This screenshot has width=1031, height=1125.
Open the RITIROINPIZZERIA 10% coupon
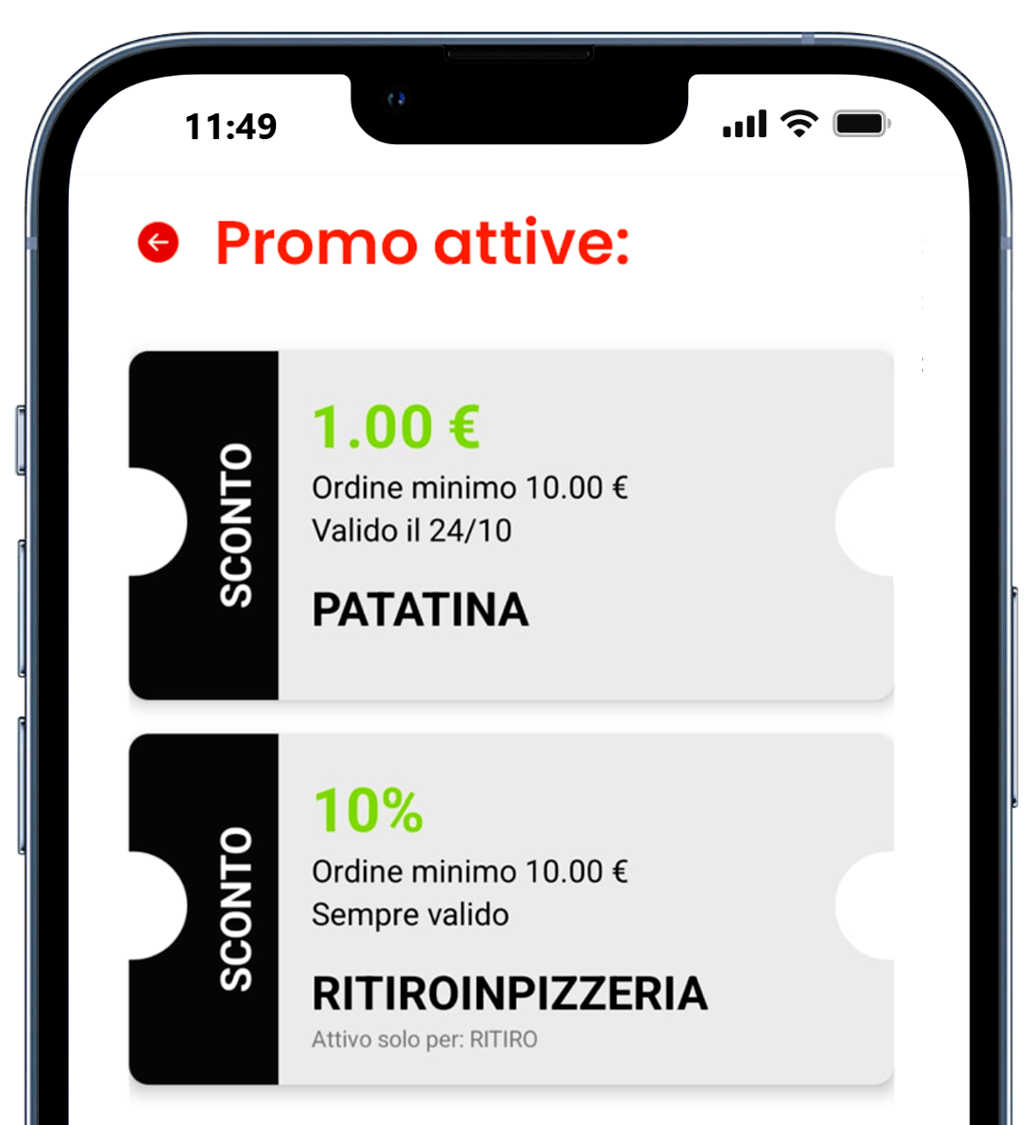click(x=510, y=908)
